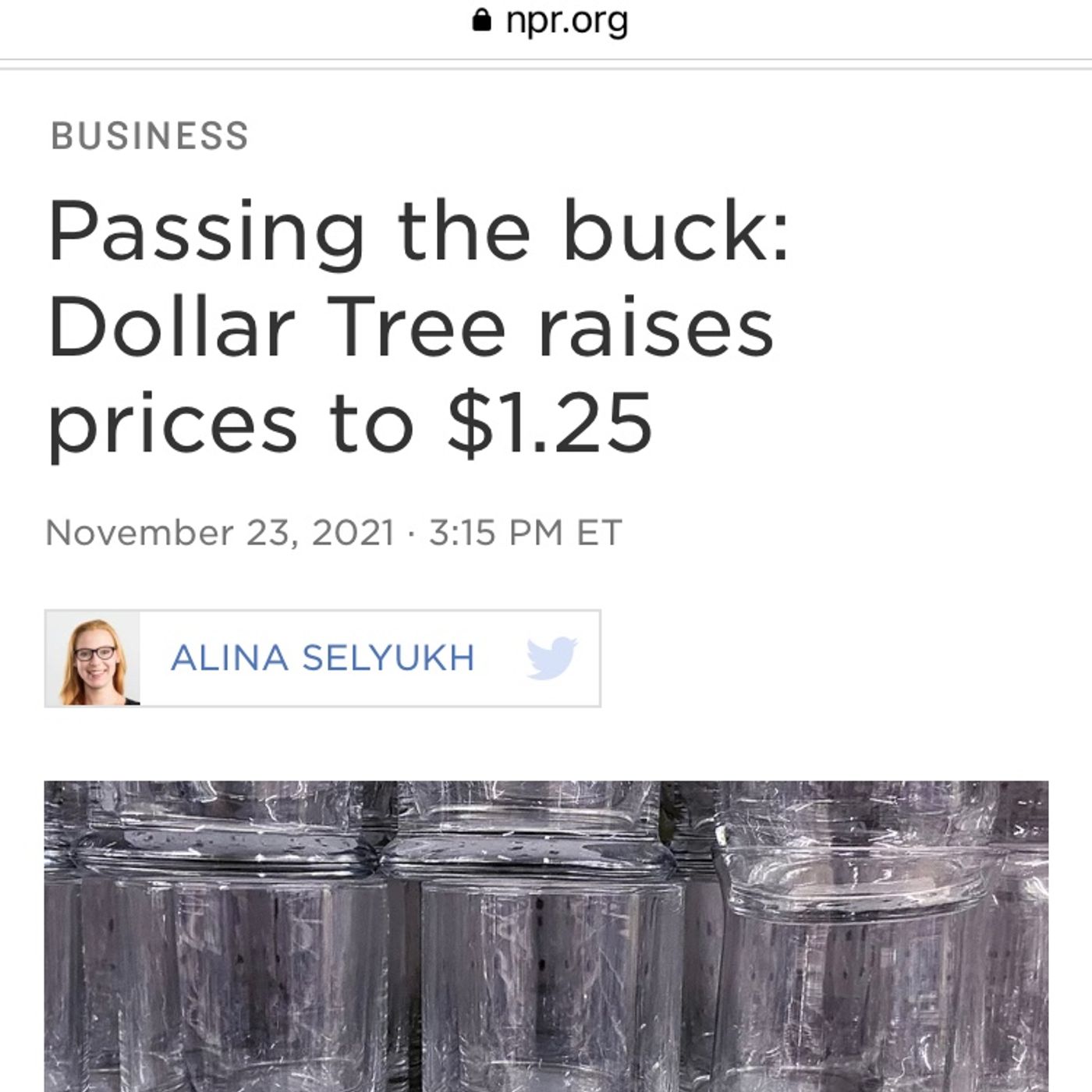Tap the article's glassware photo
Screen dimensions: 1092x1092
(546, 936)
